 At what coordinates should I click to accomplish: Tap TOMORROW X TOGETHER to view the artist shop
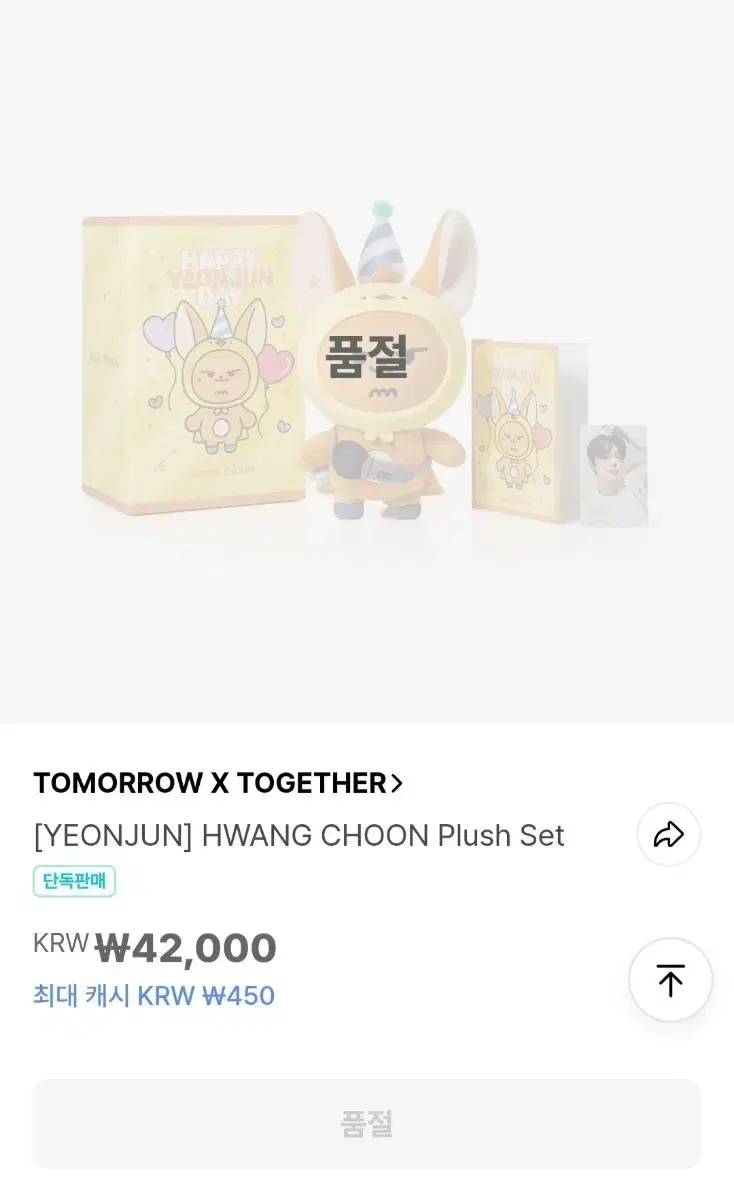point(205,782)
